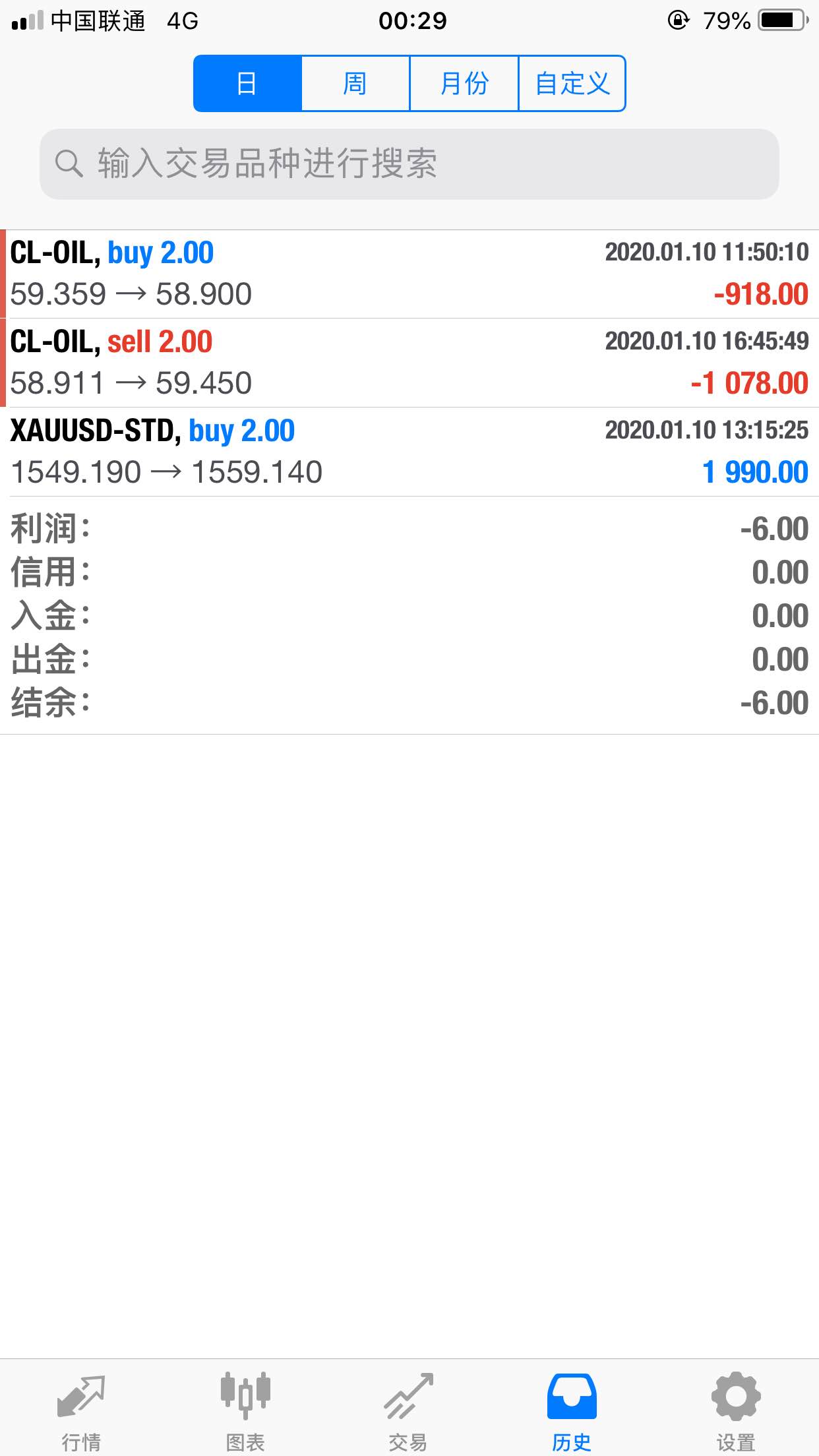Switch to the 周 (week) period tab
This screenshot has width=819, height=1456.
pos(355,84)
